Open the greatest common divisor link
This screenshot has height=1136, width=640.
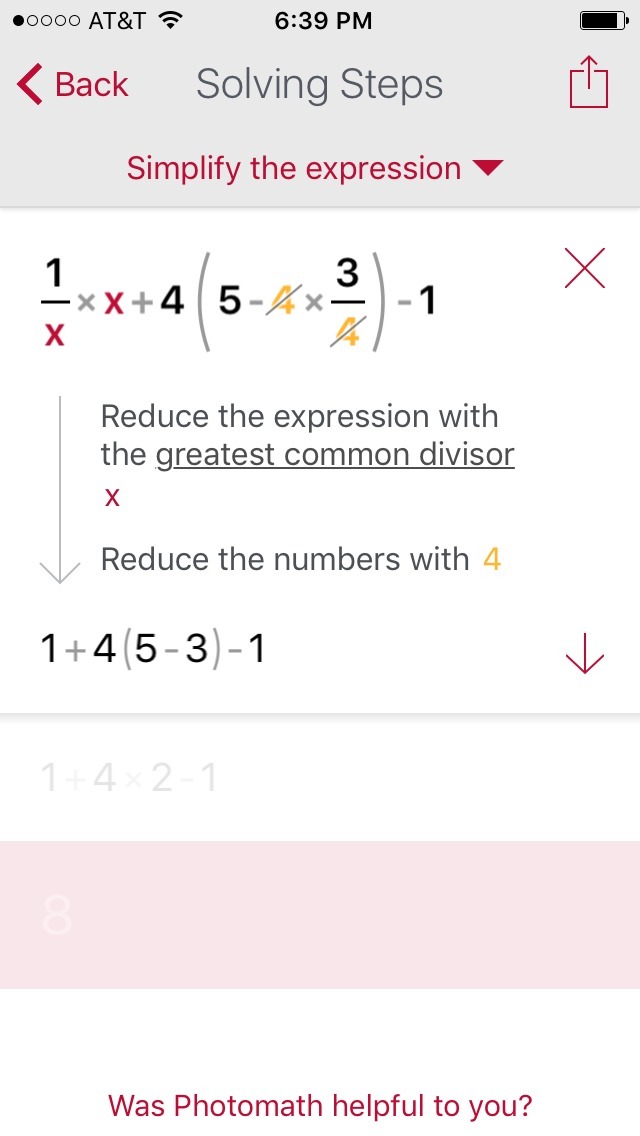click(x=334, y=455)
